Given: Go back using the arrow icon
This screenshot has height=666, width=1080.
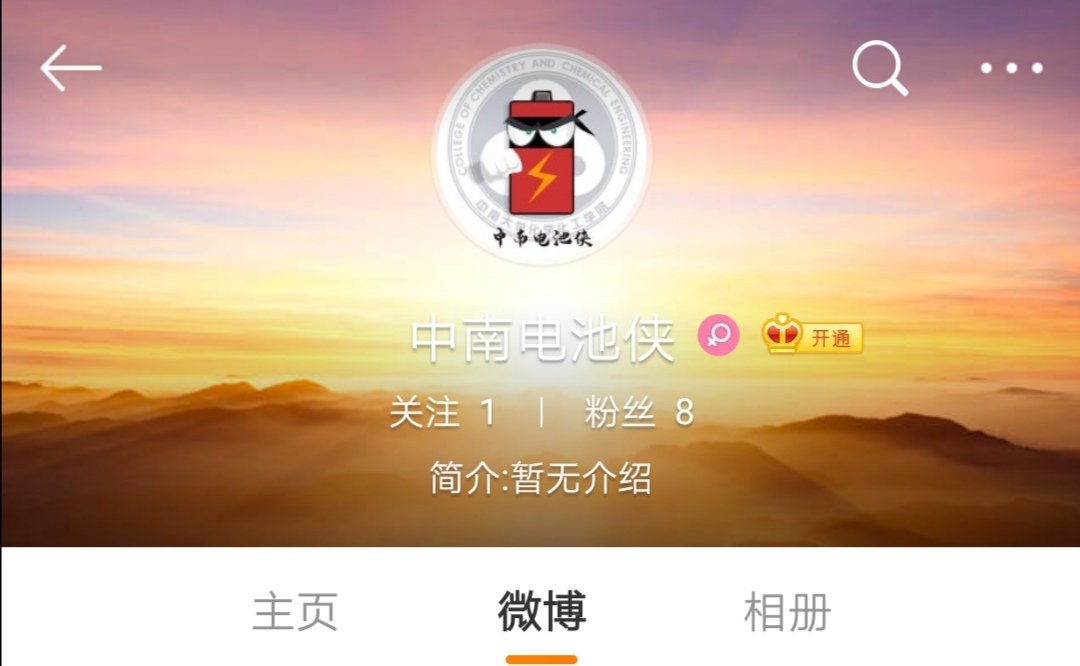Looking at the screenshot, I should click(x=71, y=68).
